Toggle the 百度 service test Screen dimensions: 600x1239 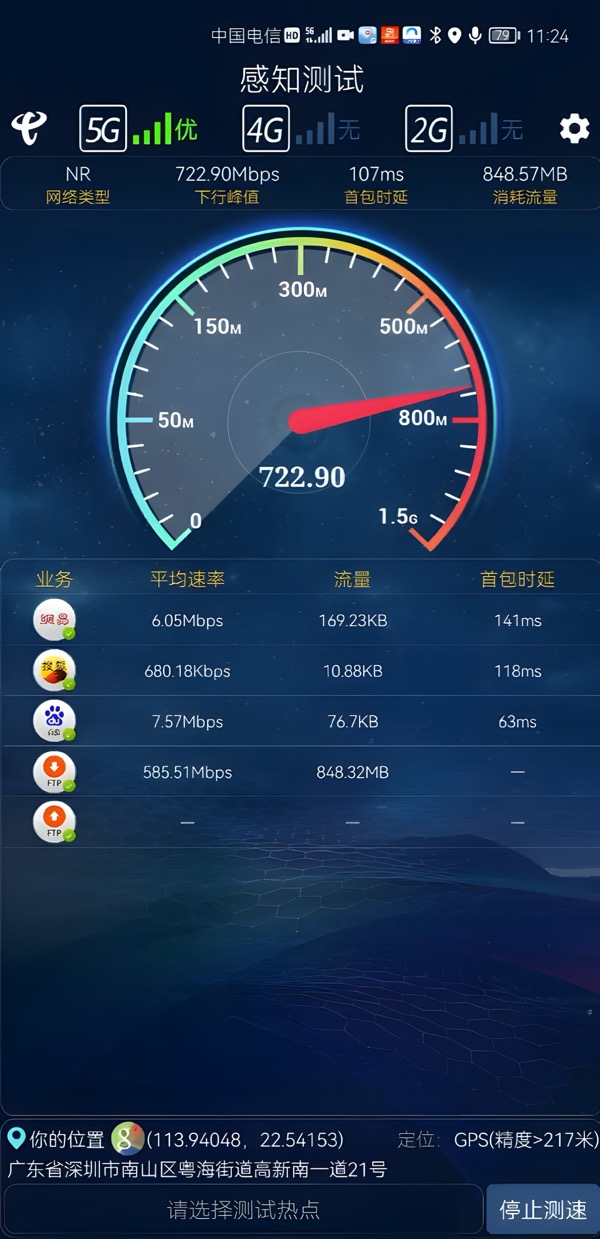pyautogui.click(x=54, y=721)
